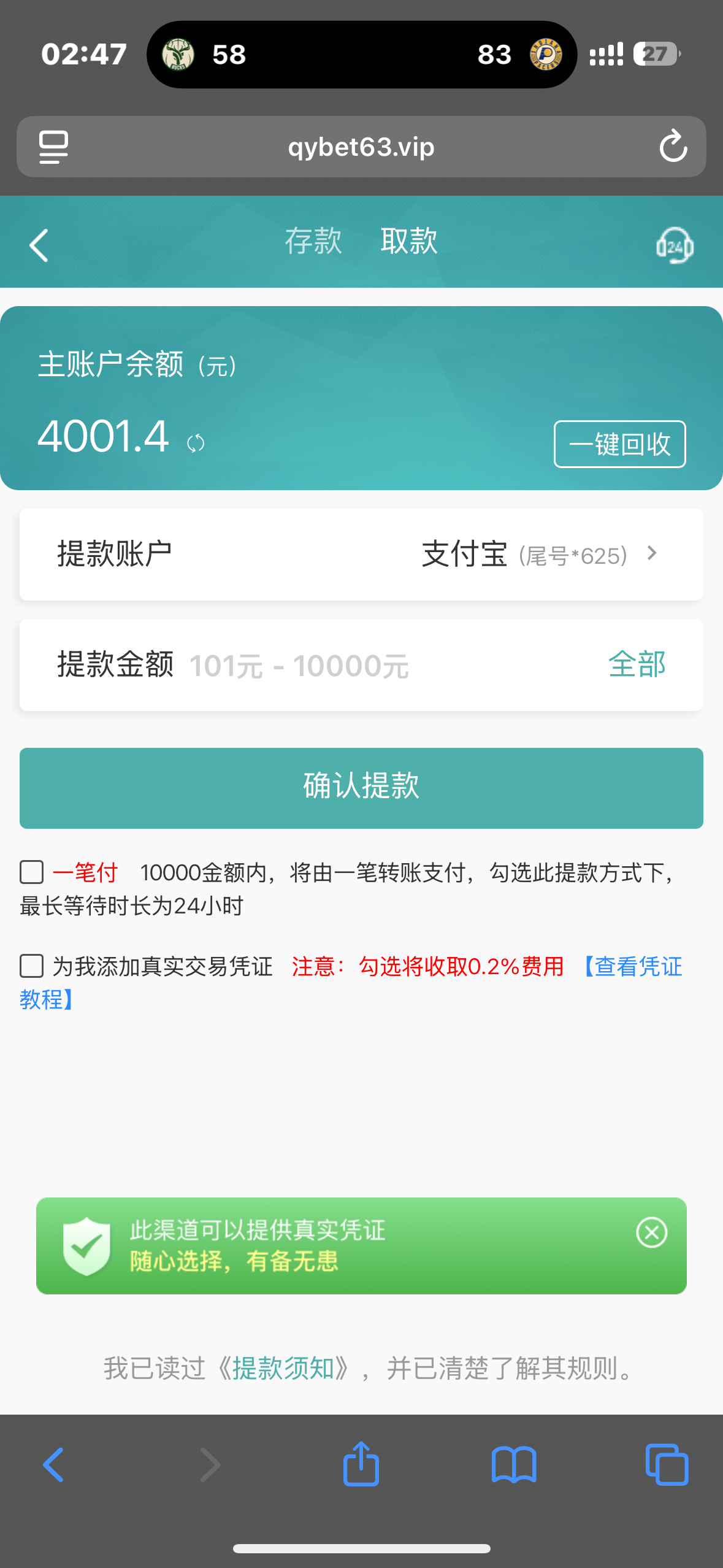Screen dimensions: 723x1568
Task: Select 全部 to withdraw everything
Action: click(x=637, y=664)
